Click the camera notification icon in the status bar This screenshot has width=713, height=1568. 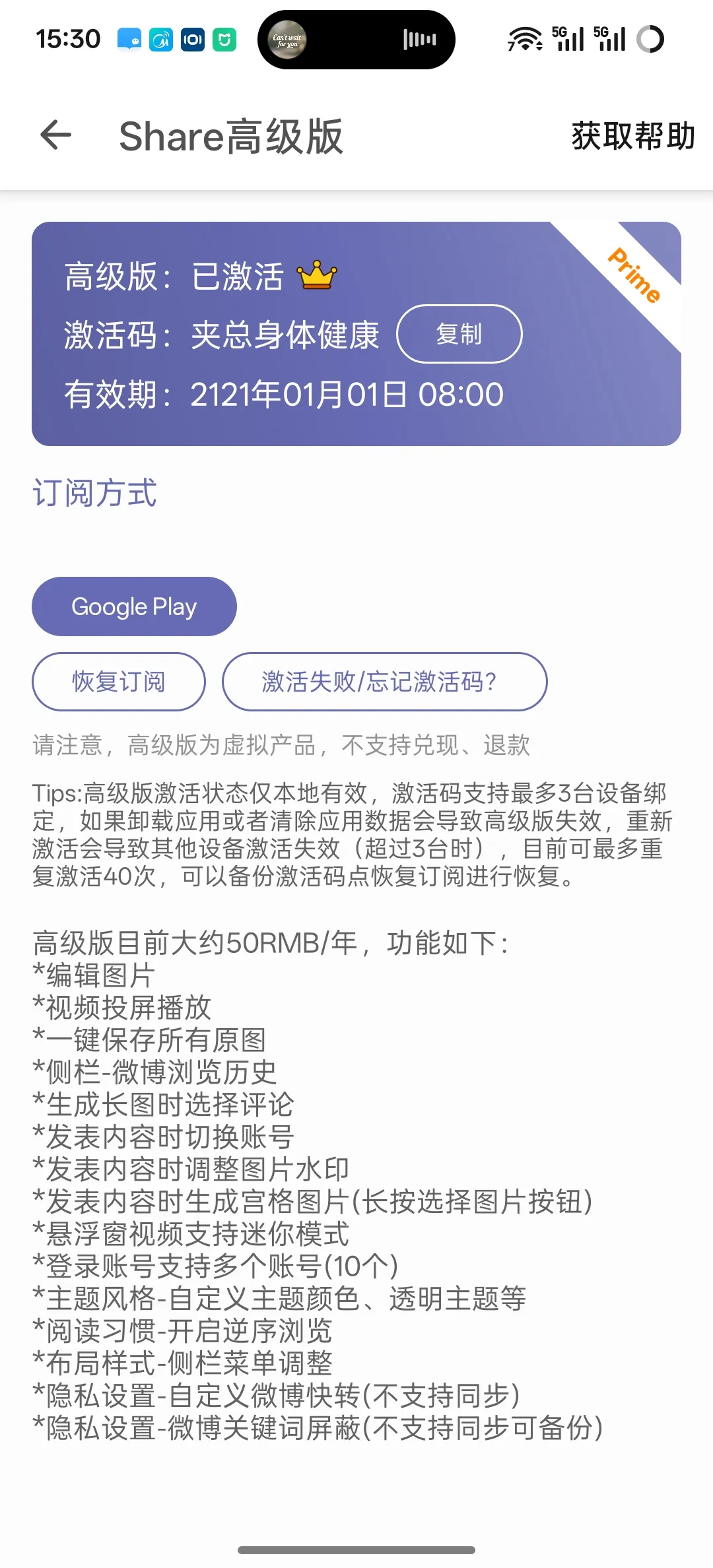(x=191, y=40)
